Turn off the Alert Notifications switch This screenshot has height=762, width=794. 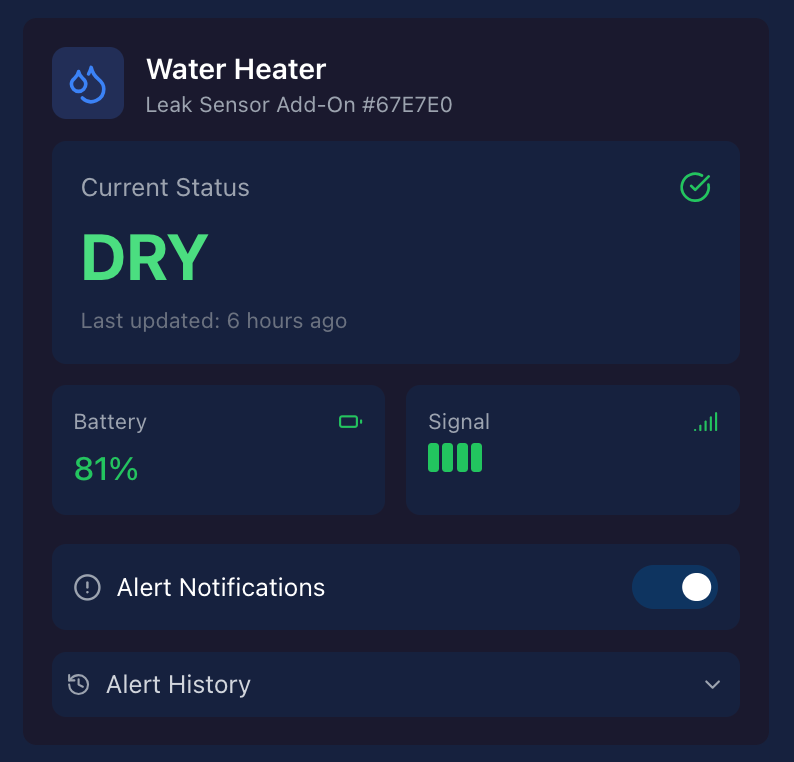click(674, 587)
